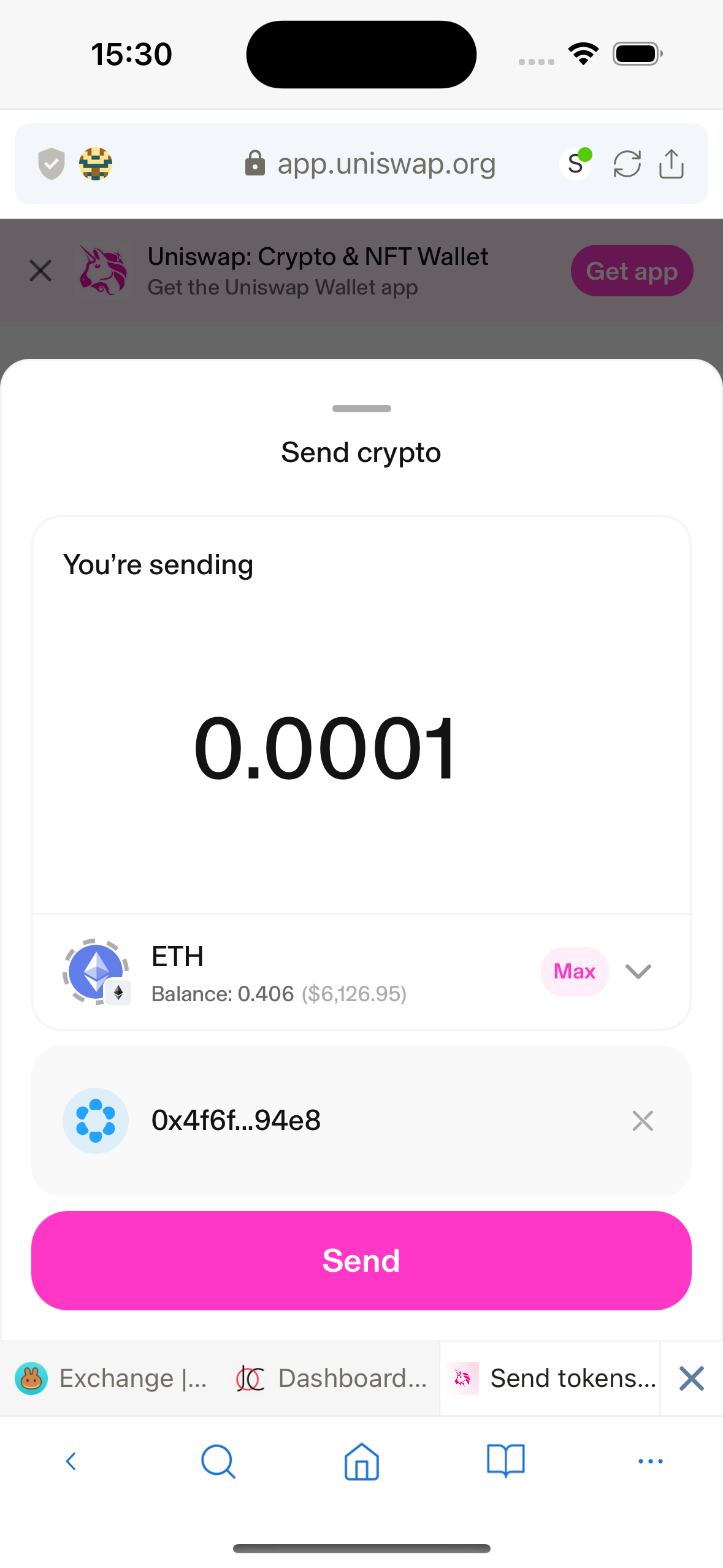Reload the current page
Screen dimensions: 723x1568
tap(627, 164)
